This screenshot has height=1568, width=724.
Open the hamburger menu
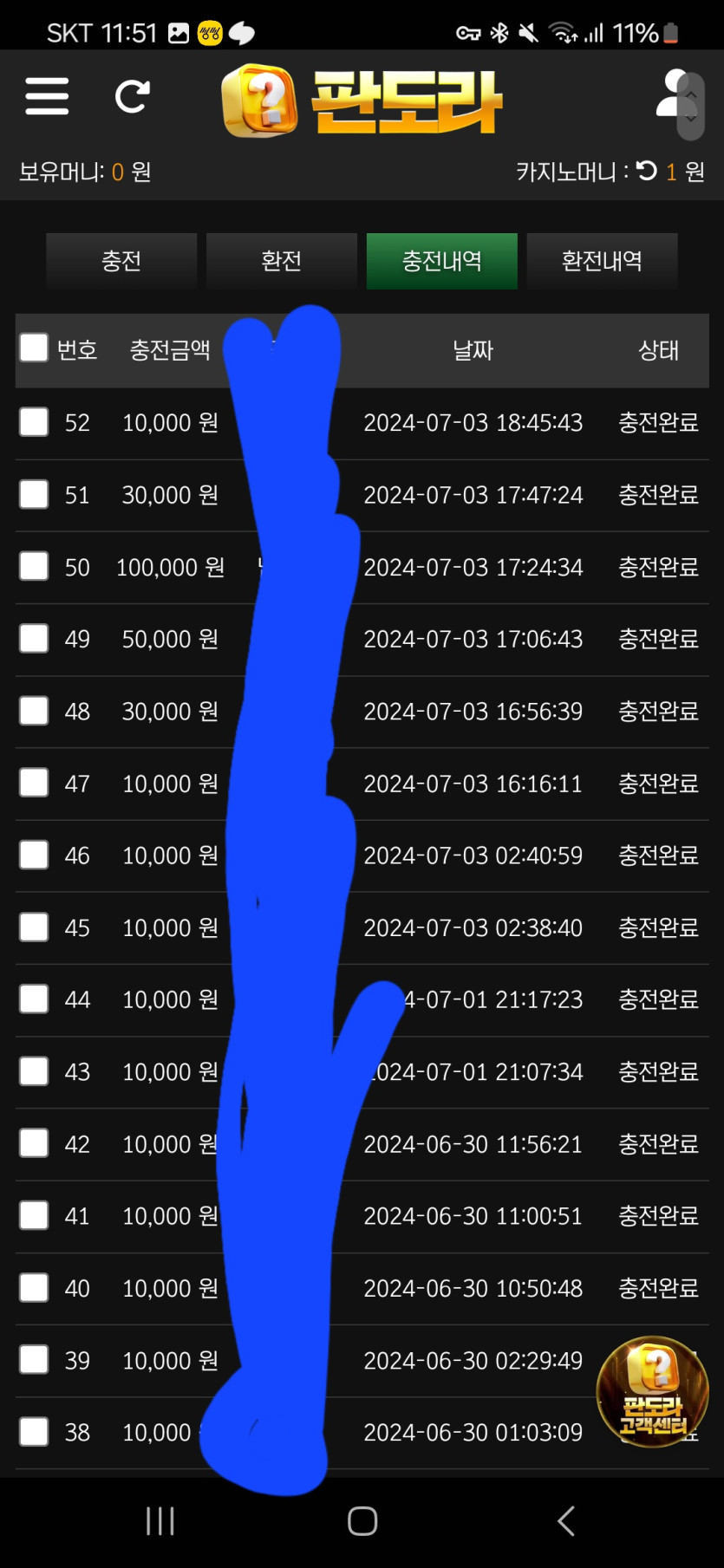[x=47, y=96]
